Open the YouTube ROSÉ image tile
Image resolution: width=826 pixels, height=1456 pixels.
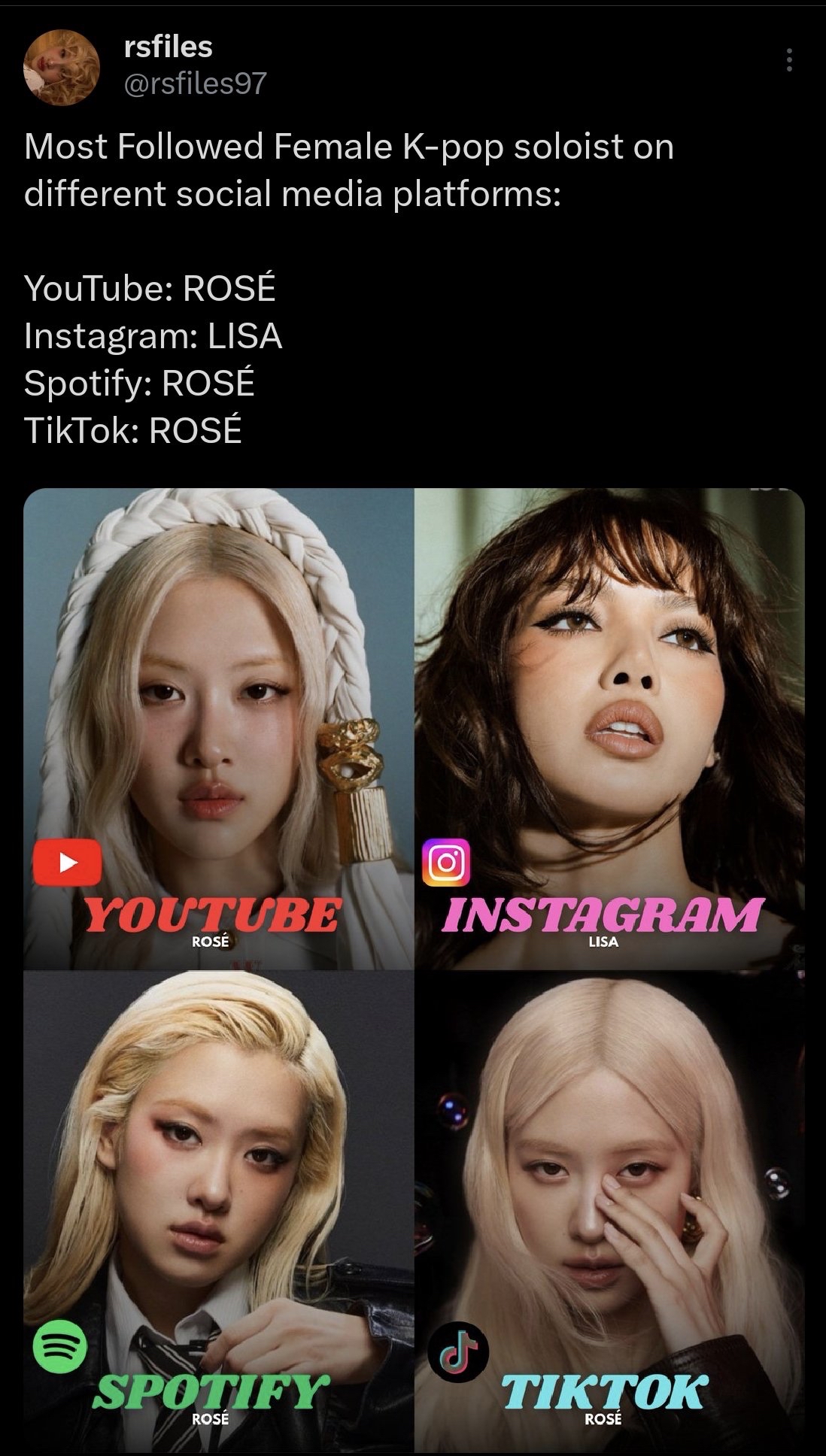point(218,728)
